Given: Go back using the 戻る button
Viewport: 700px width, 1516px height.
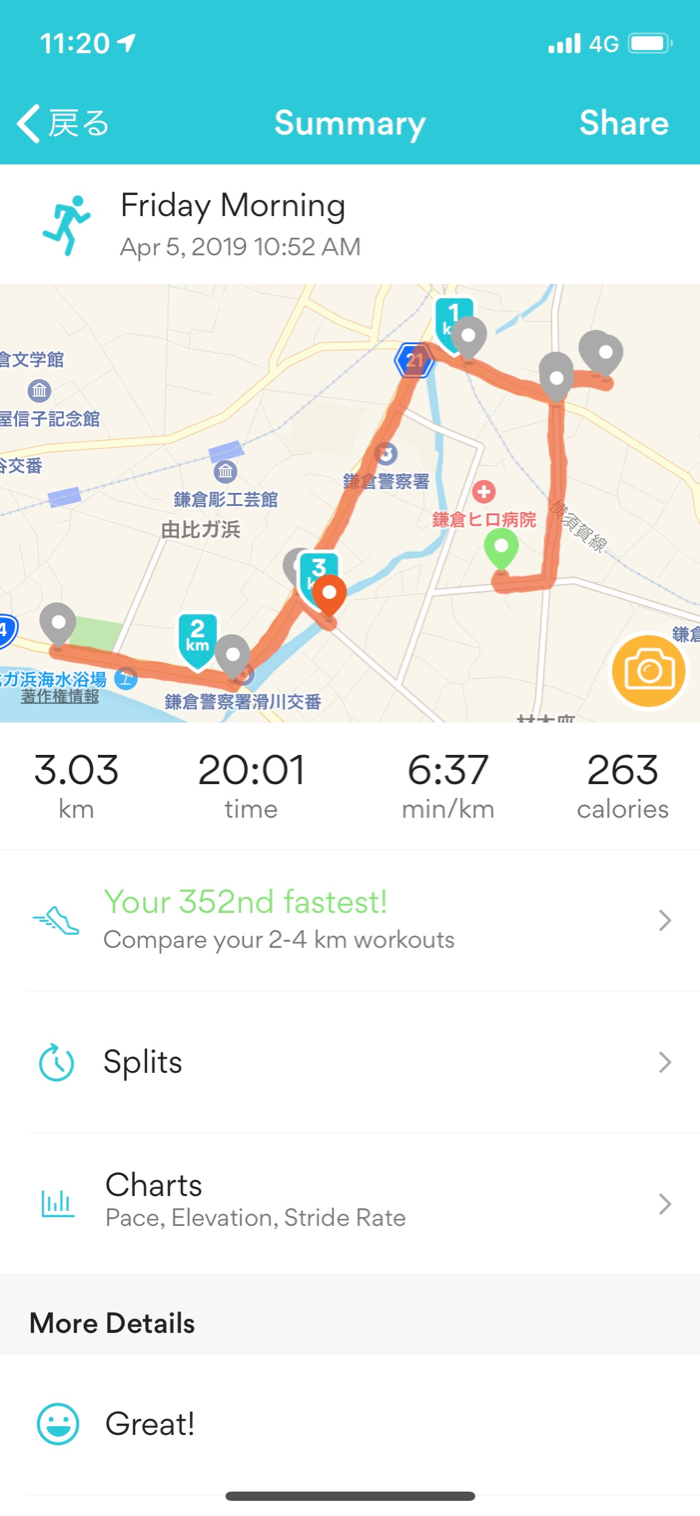Looking at the screenshot, I should point(63,123).
